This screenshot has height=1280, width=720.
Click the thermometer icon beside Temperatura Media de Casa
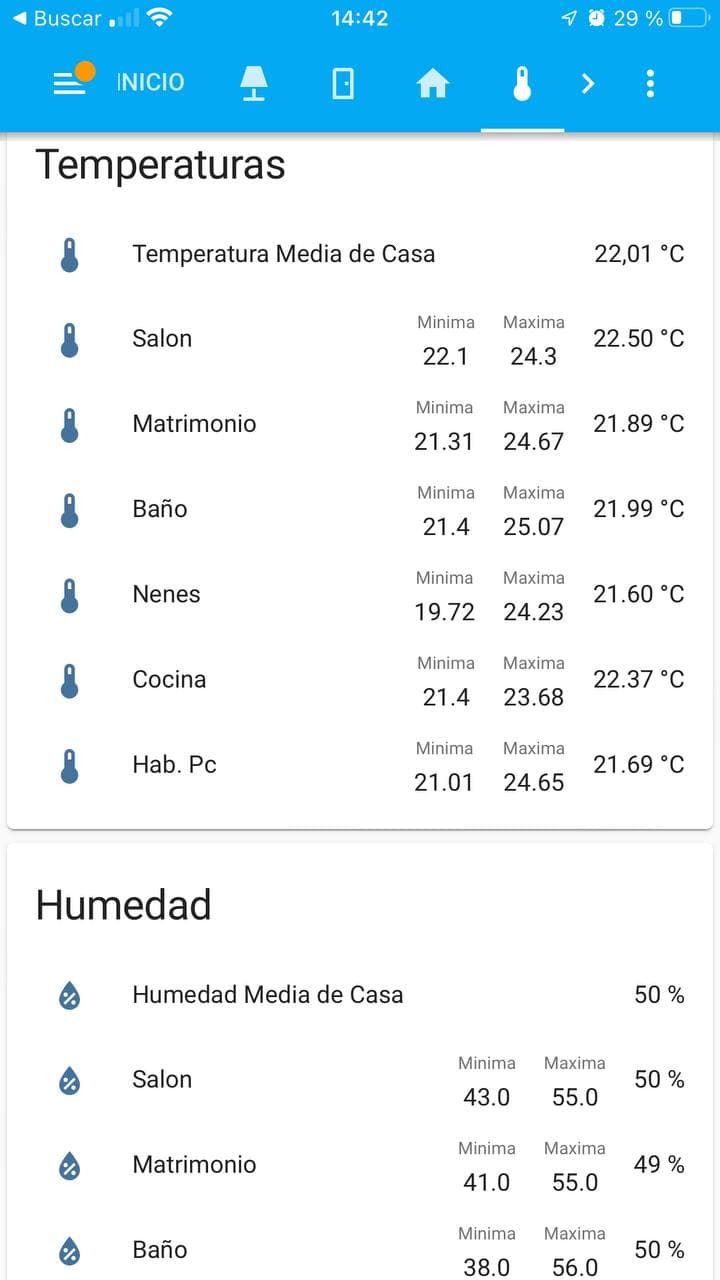[68, 254]
